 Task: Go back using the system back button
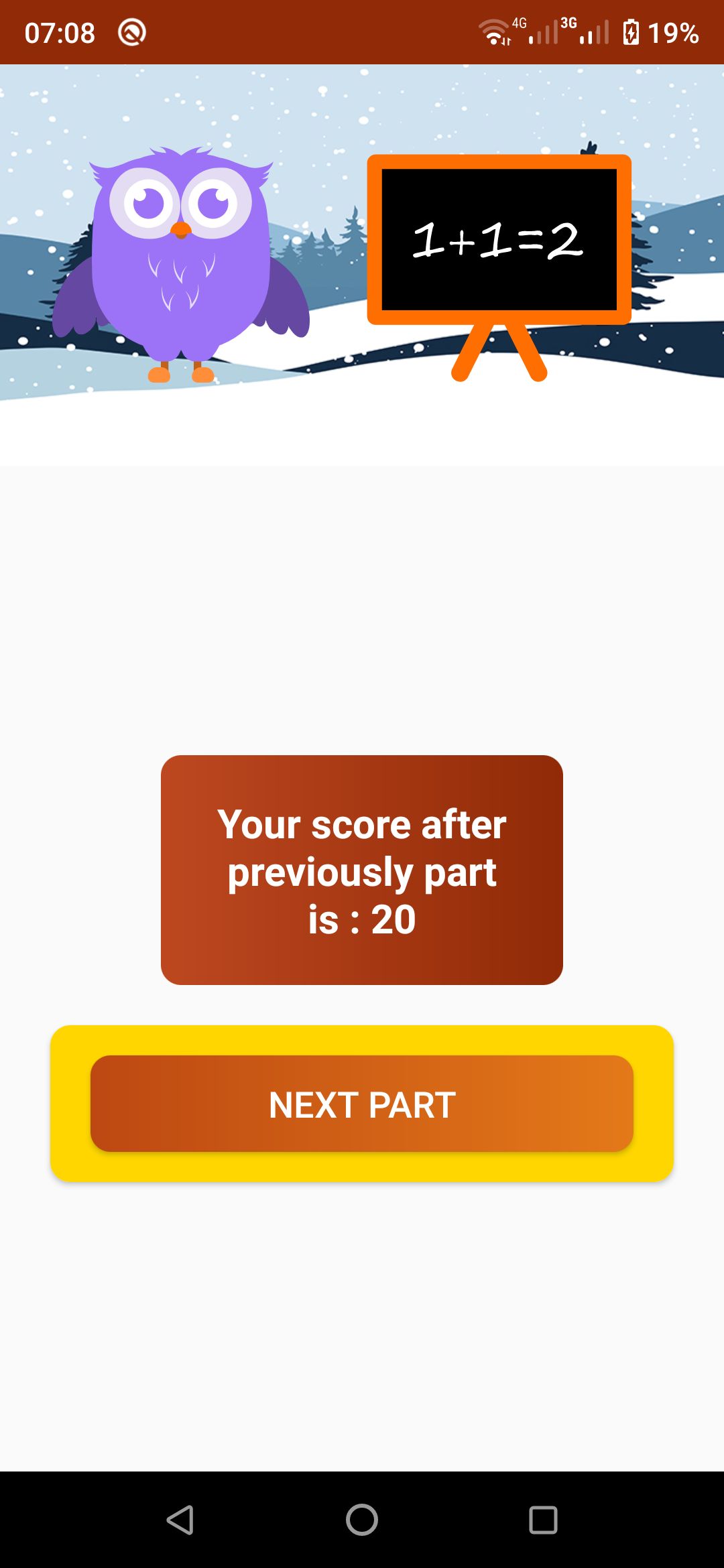(x=180, y=1520)
